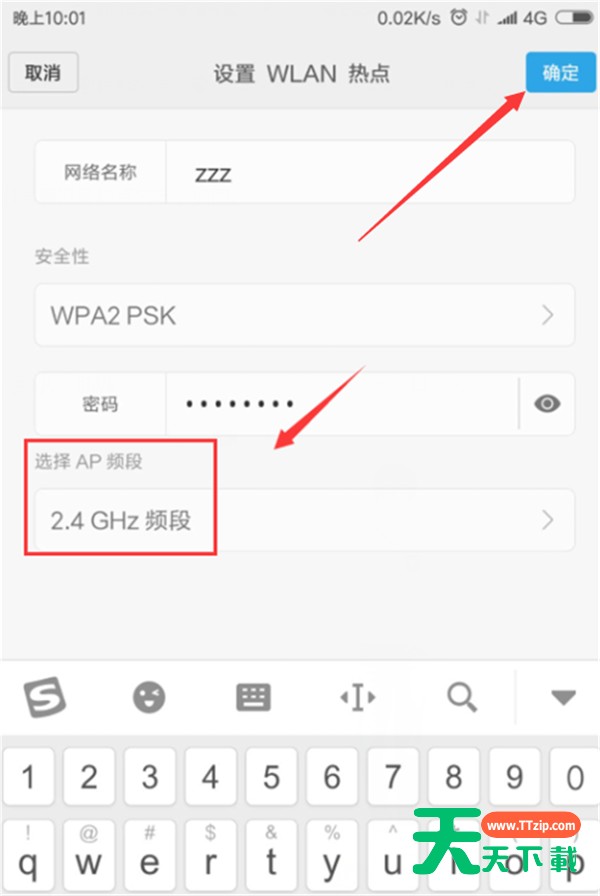The height and width of the screenshot is (896, 600).
Task: Show the password with the eye icon
Action: pyautogui.click(x=547, y=404)
